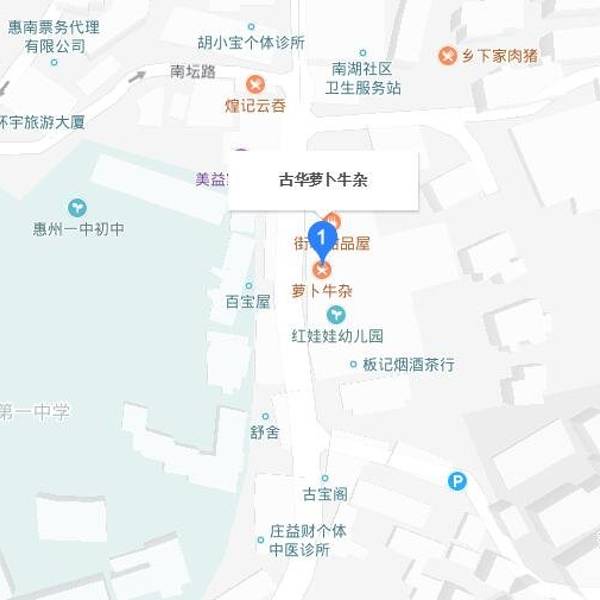Select the 萝卜牛杂 restaurant on the map

point(322,270)
